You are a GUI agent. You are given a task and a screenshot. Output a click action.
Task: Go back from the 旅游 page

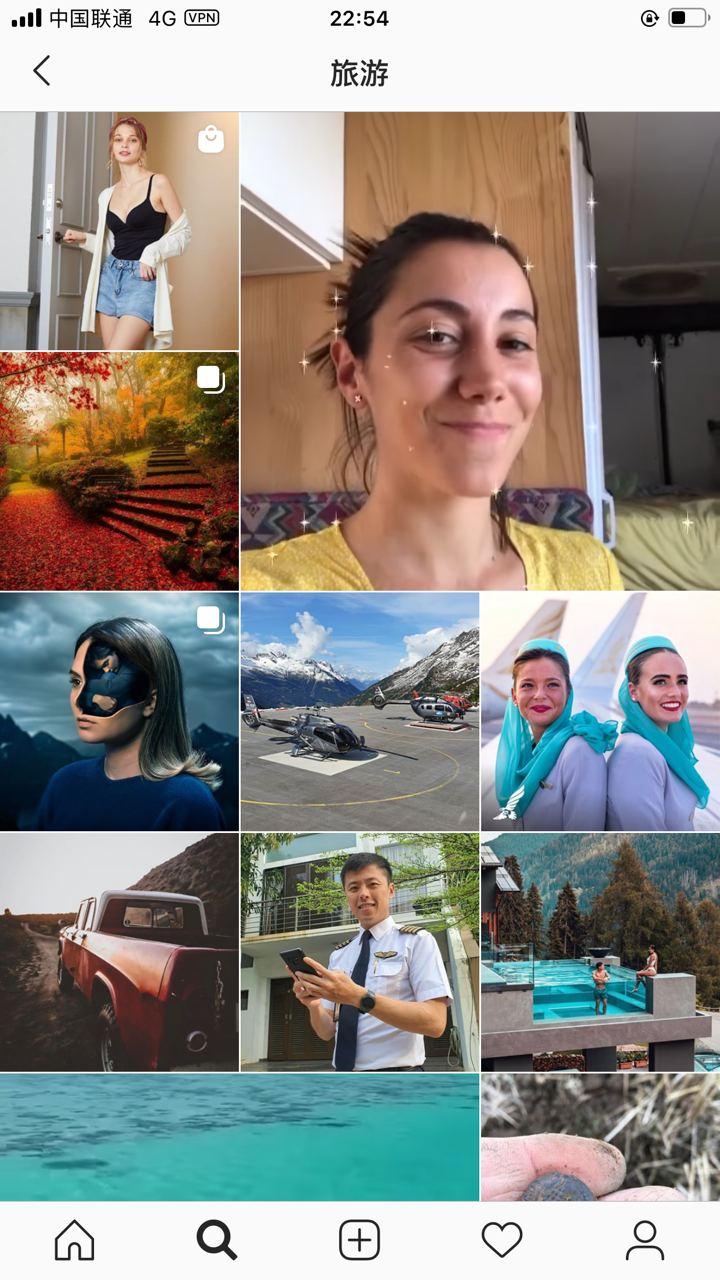[41, 71]
